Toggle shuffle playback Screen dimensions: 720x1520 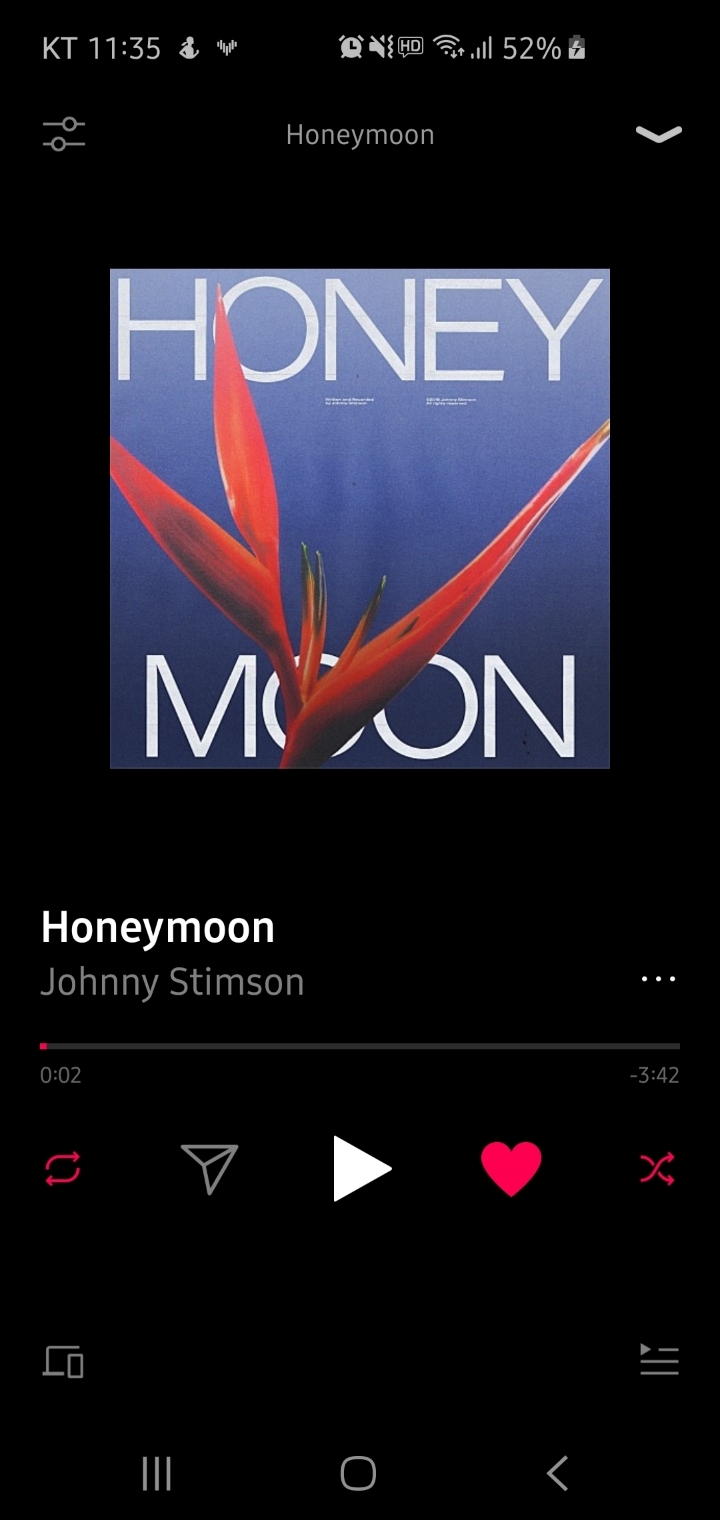pyautogui.click(x=657, y=1168)
